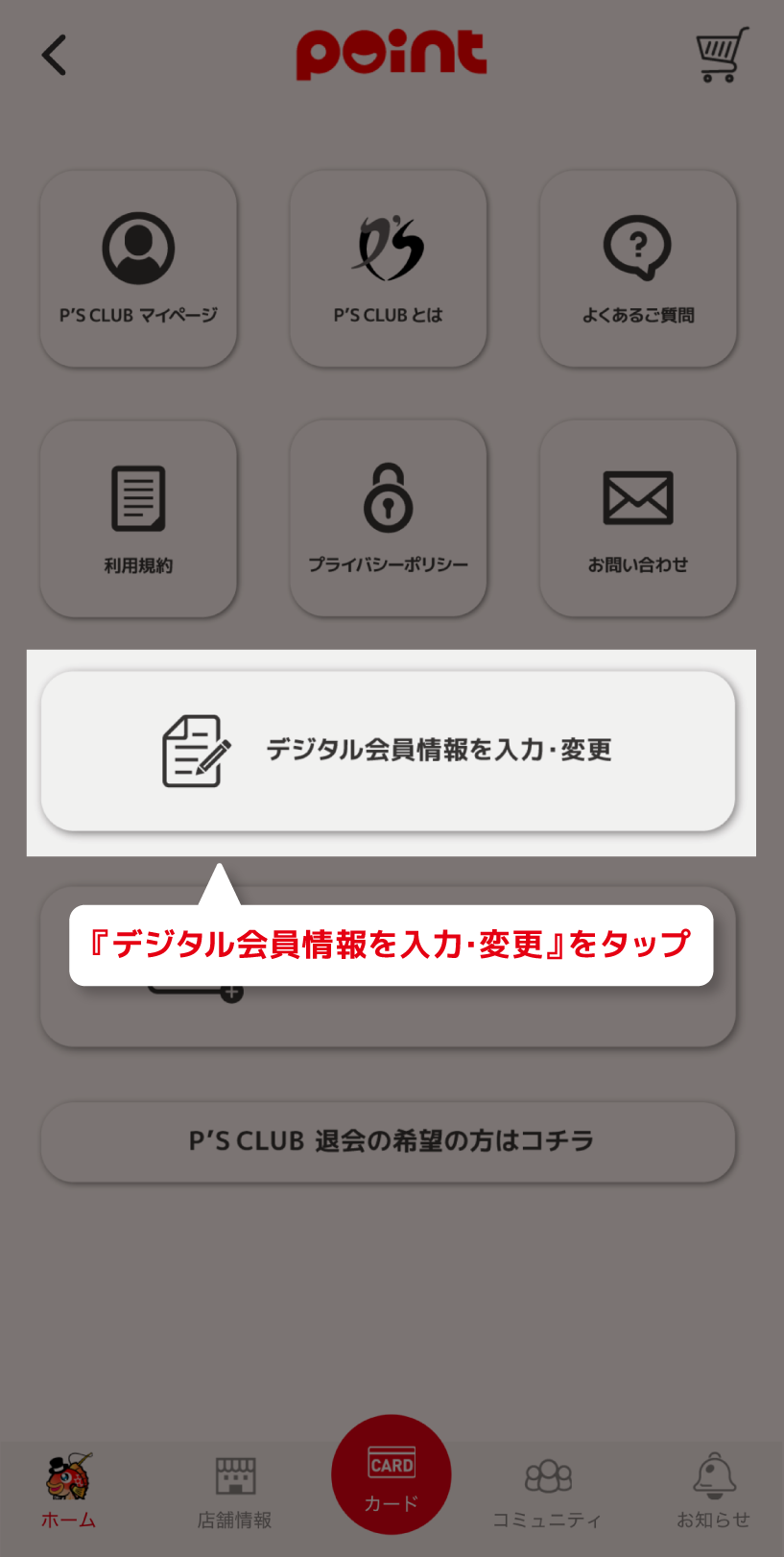Viewport: 784px width, 1557px height.
Task: Open the P'S CLUB とは tile
Action: tap(389, 269)
